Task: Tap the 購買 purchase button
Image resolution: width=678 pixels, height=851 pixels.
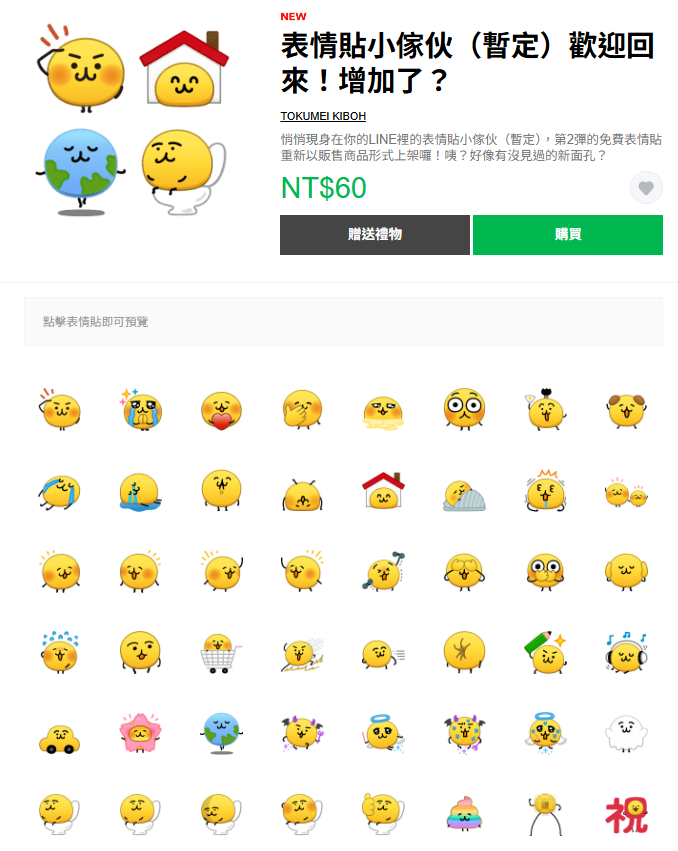Action: 567,235
